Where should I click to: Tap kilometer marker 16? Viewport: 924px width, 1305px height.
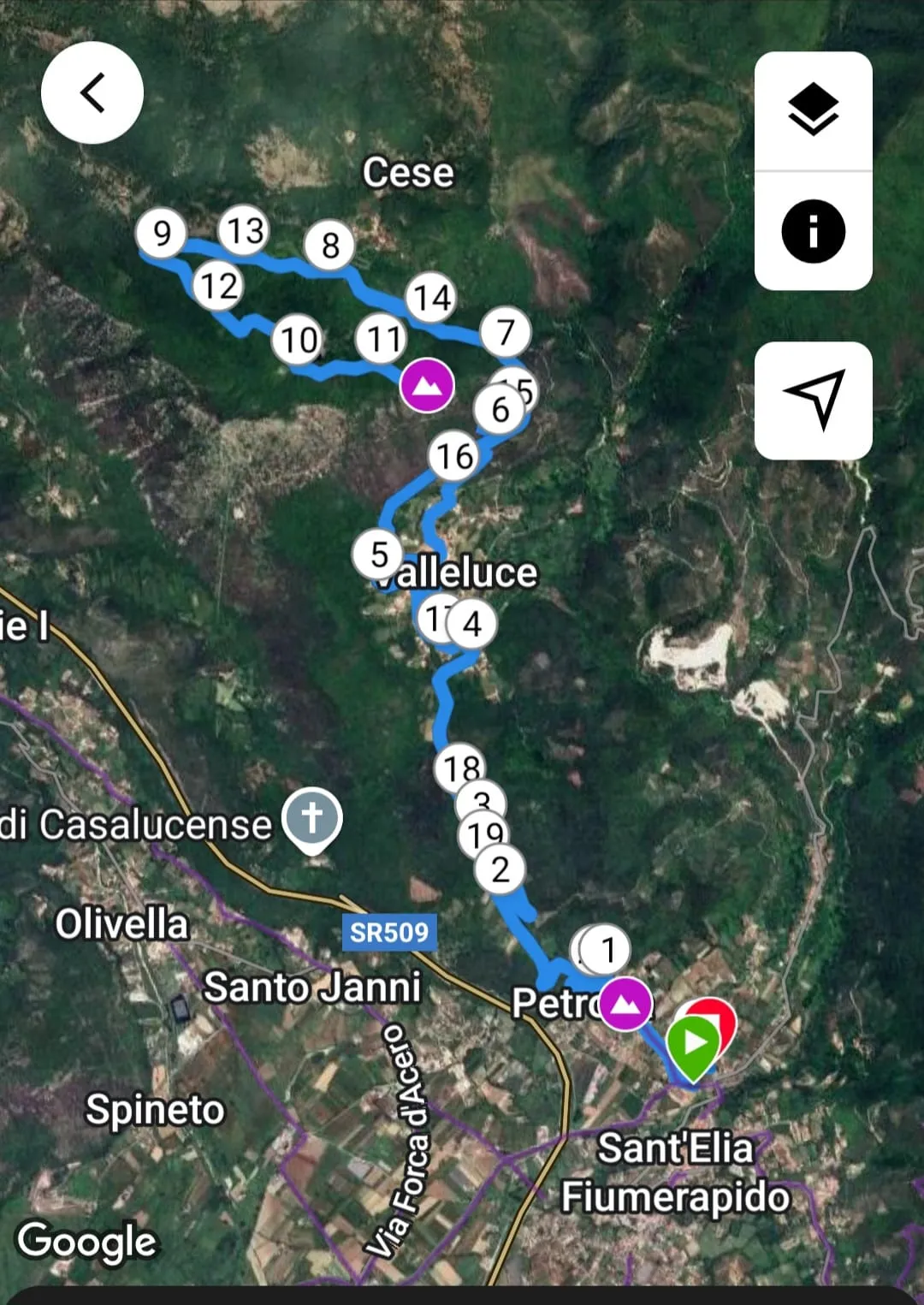click(x=454, y=456)
